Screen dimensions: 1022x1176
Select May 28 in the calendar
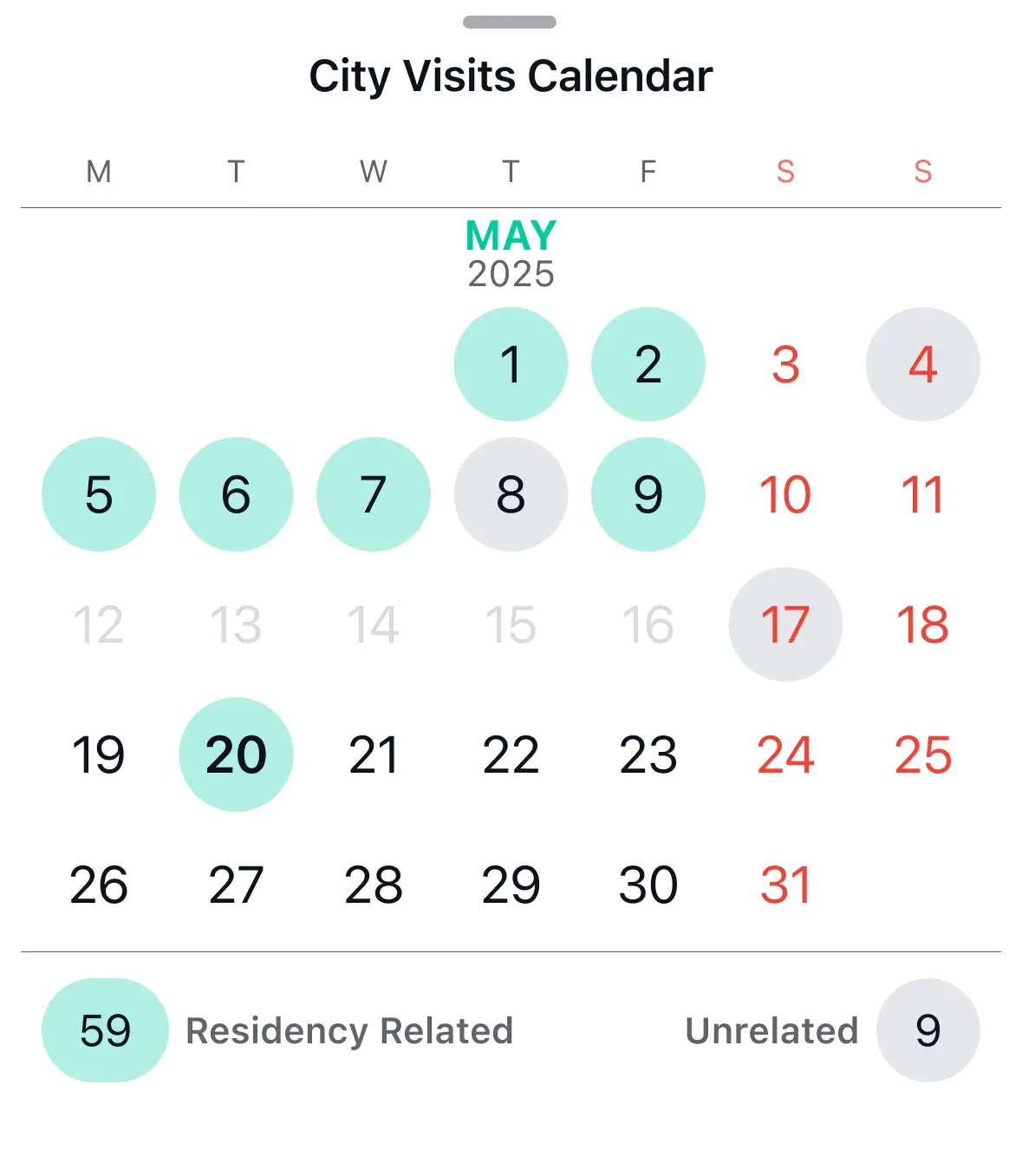point(374,885)
